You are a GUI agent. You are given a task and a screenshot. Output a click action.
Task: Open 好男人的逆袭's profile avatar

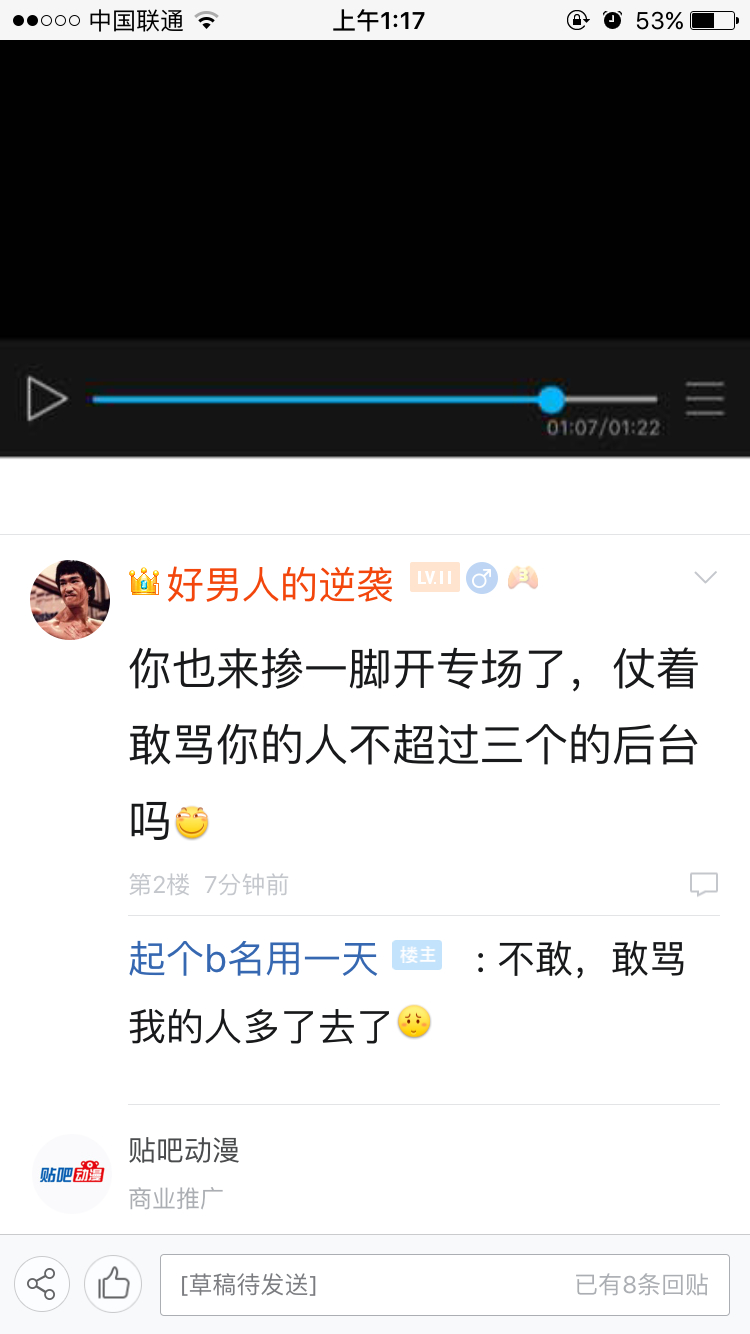70,600
